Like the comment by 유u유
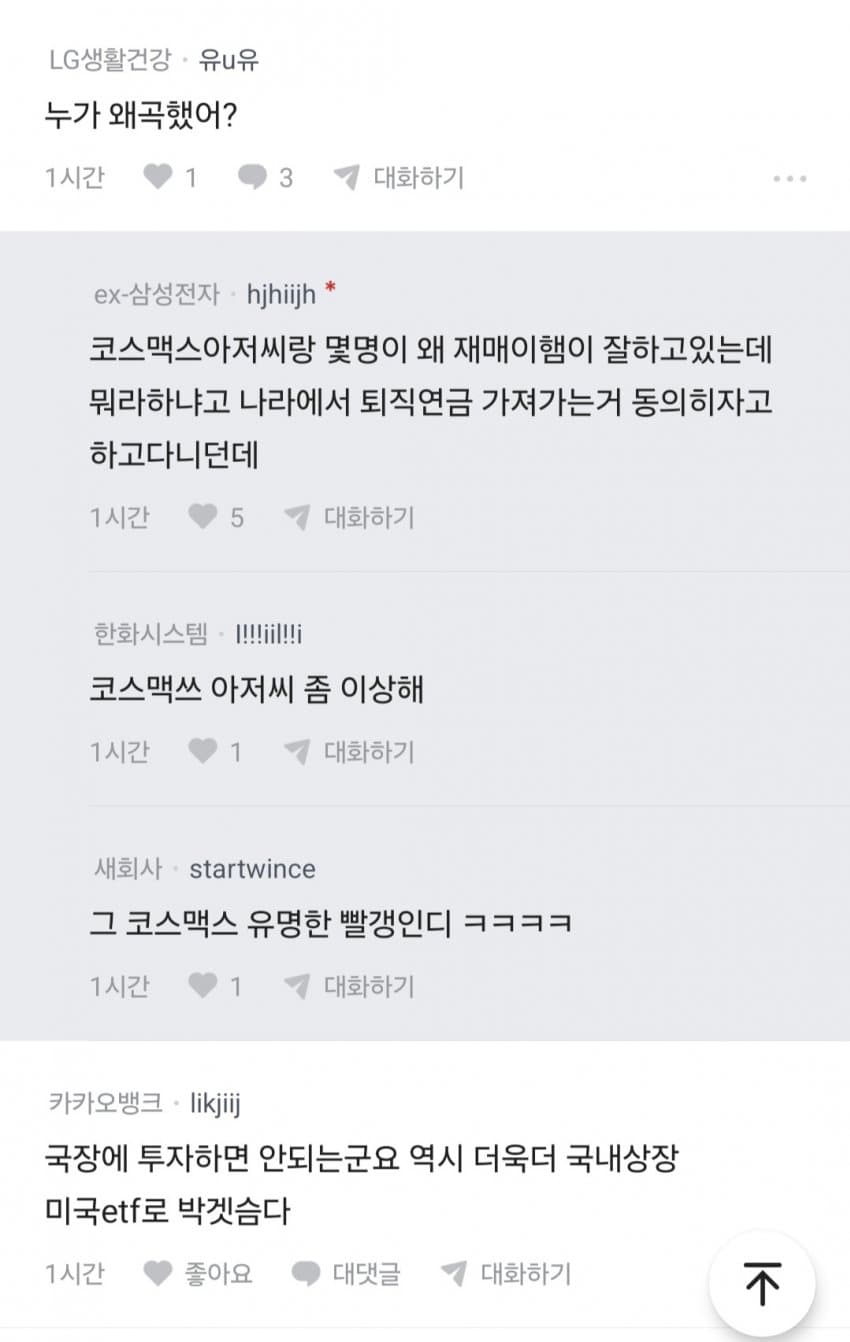The width and height of the screenshot is (850, 1342). pos(158,178)
